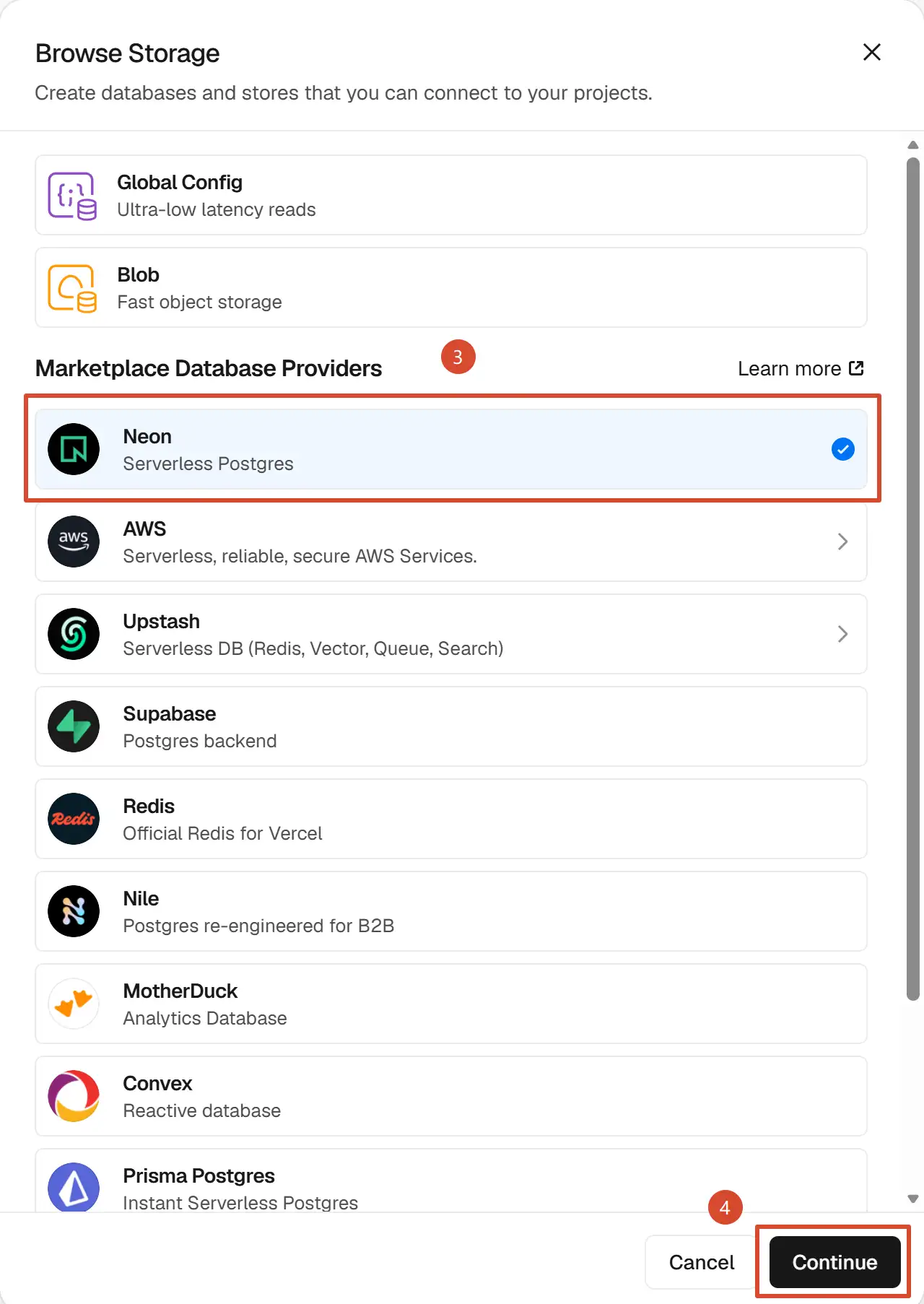
Task: Choose Blob fast object storage
Action: tap(451, 287)
